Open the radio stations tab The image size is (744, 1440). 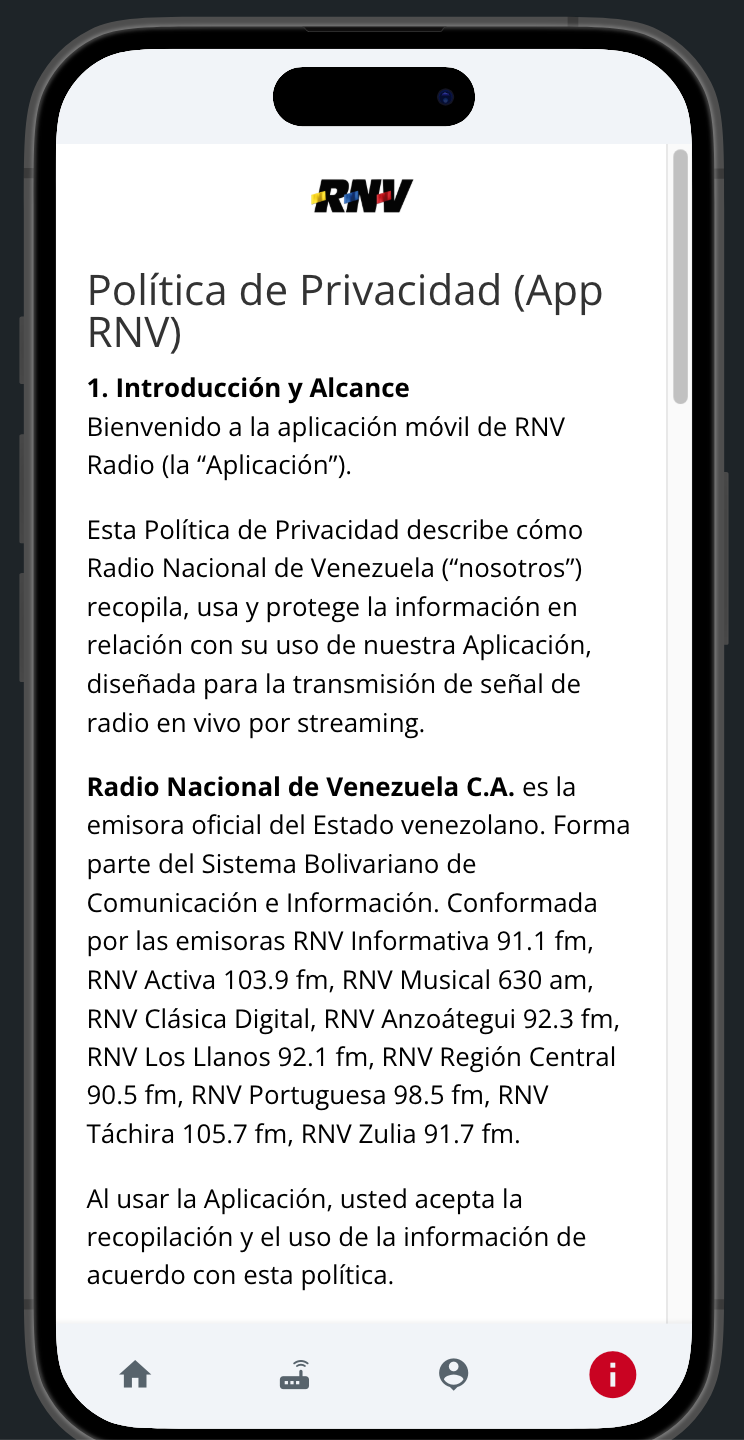point(294,1375)
